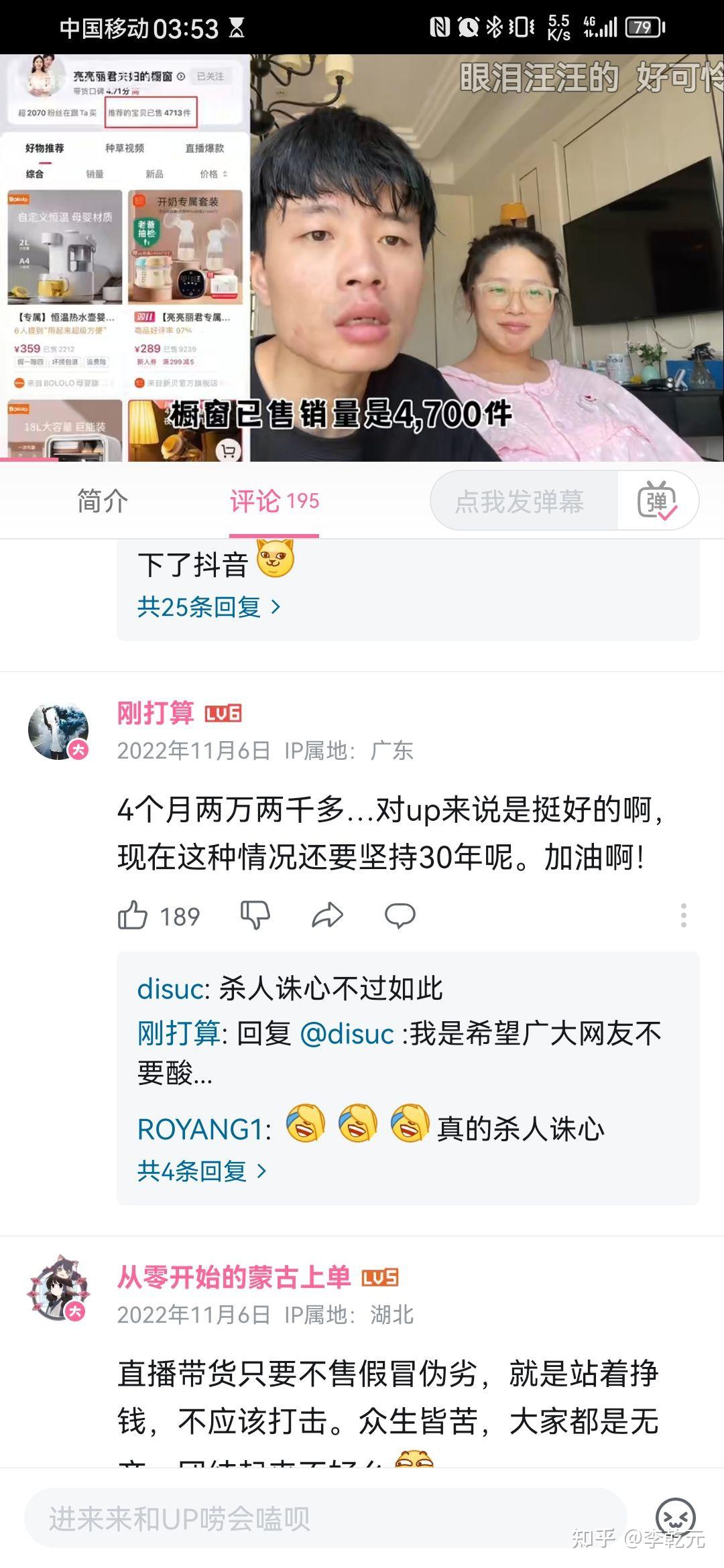This screenshot has width=724, height=1568.
Task: Switch to the 简介 tab
Action: pyautogui.click(x=102, y=501)
